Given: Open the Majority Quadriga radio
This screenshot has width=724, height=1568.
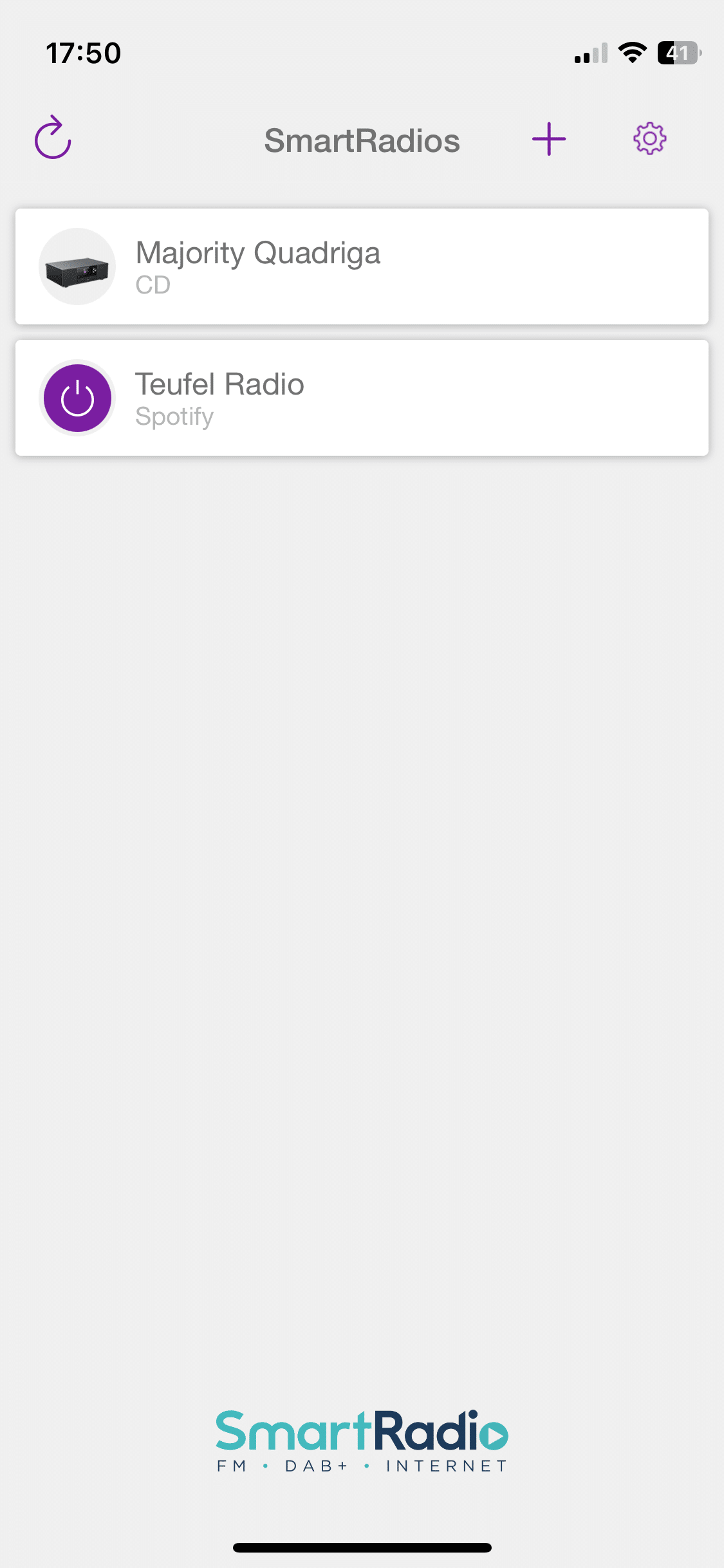Looking at the screenshot, I should click(x=360, y=266).
